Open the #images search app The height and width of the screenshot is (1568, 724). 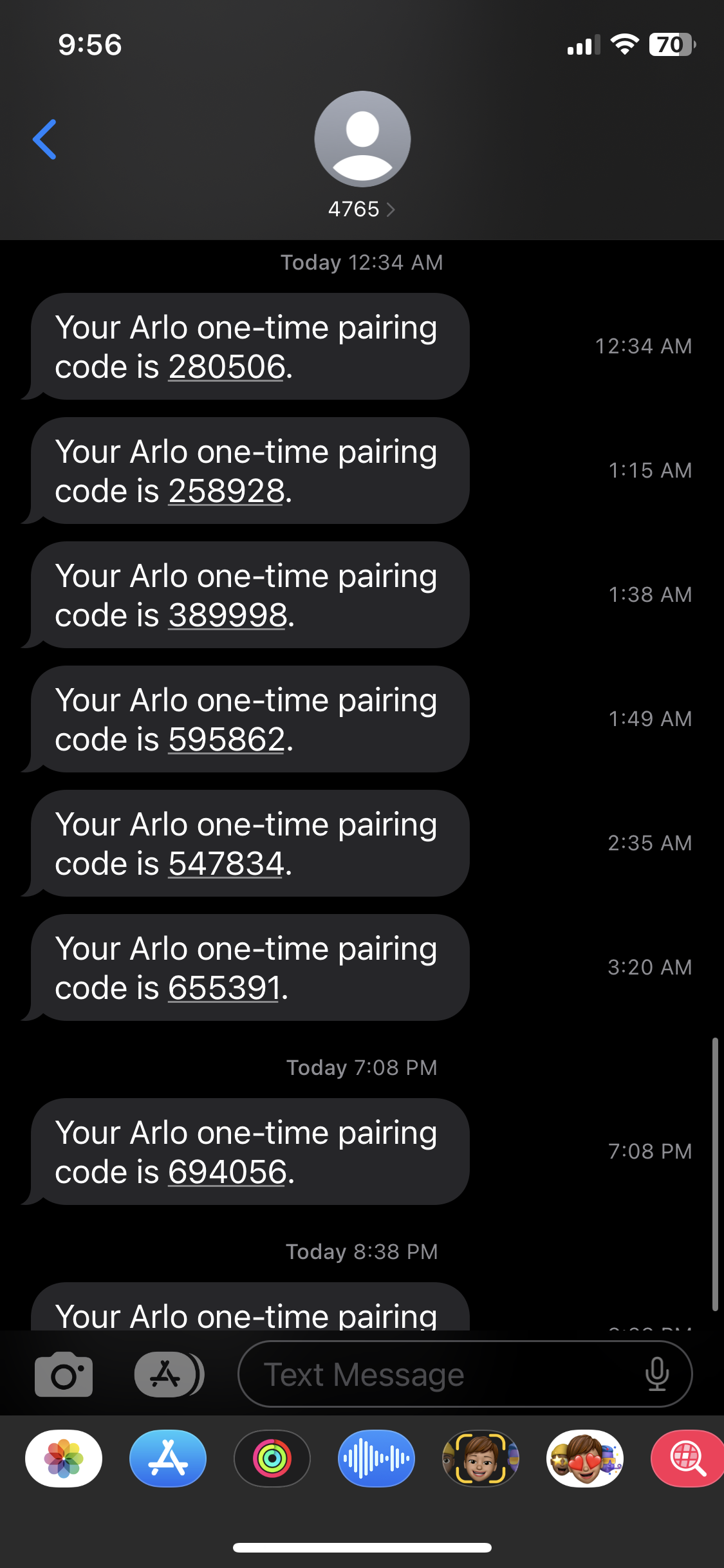point(687,1459)
